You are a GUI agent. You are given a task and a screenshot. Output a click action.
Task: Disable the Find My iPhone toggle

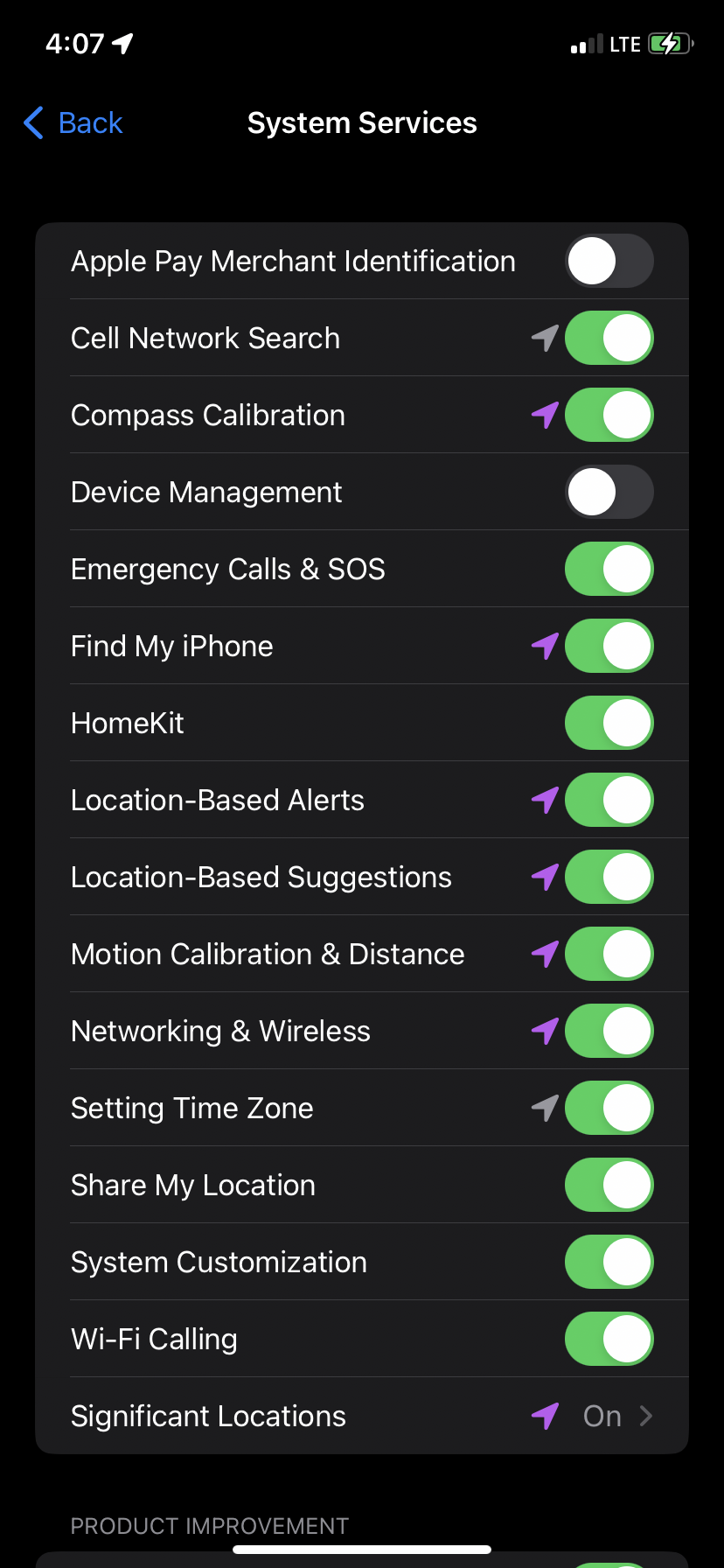click(609, 646)
